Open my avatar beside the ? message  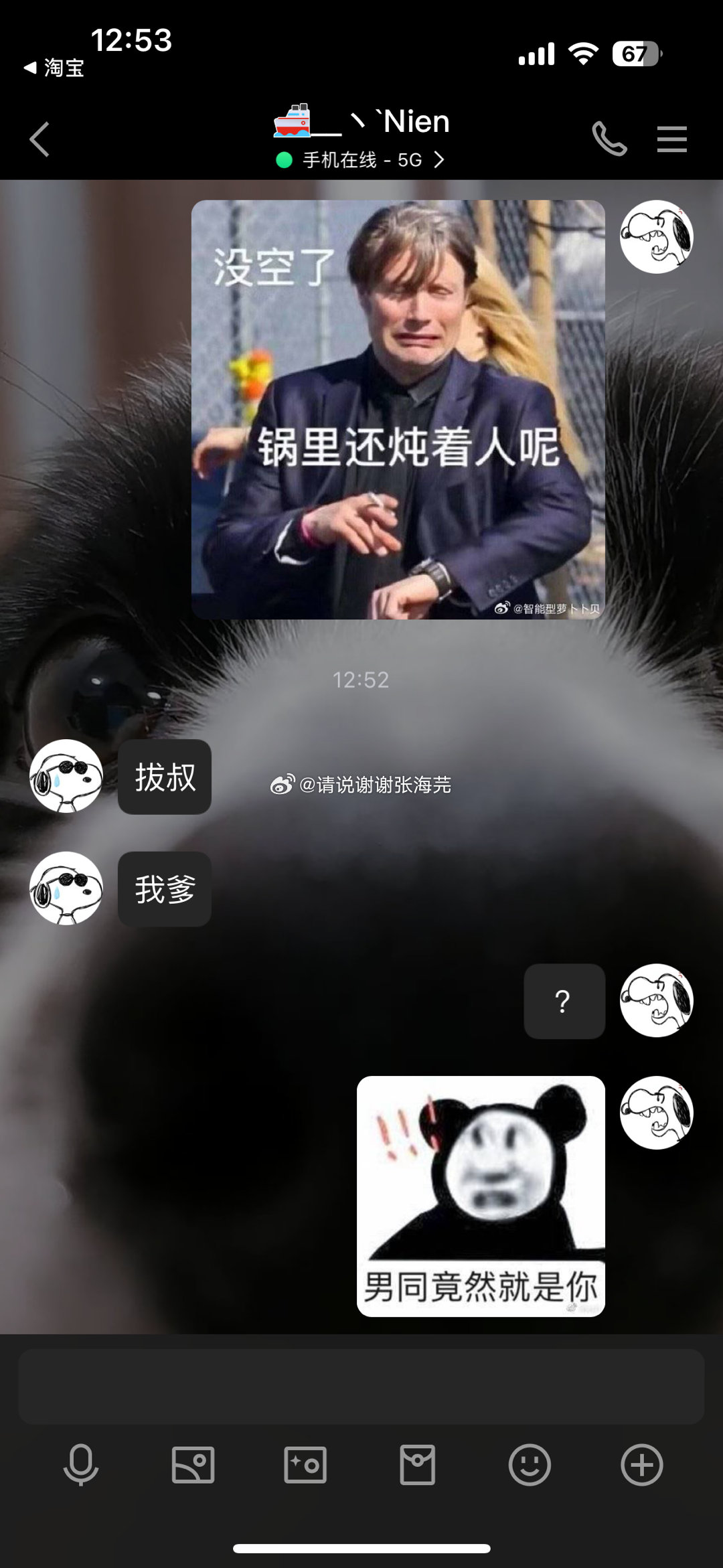[656, 1001]
